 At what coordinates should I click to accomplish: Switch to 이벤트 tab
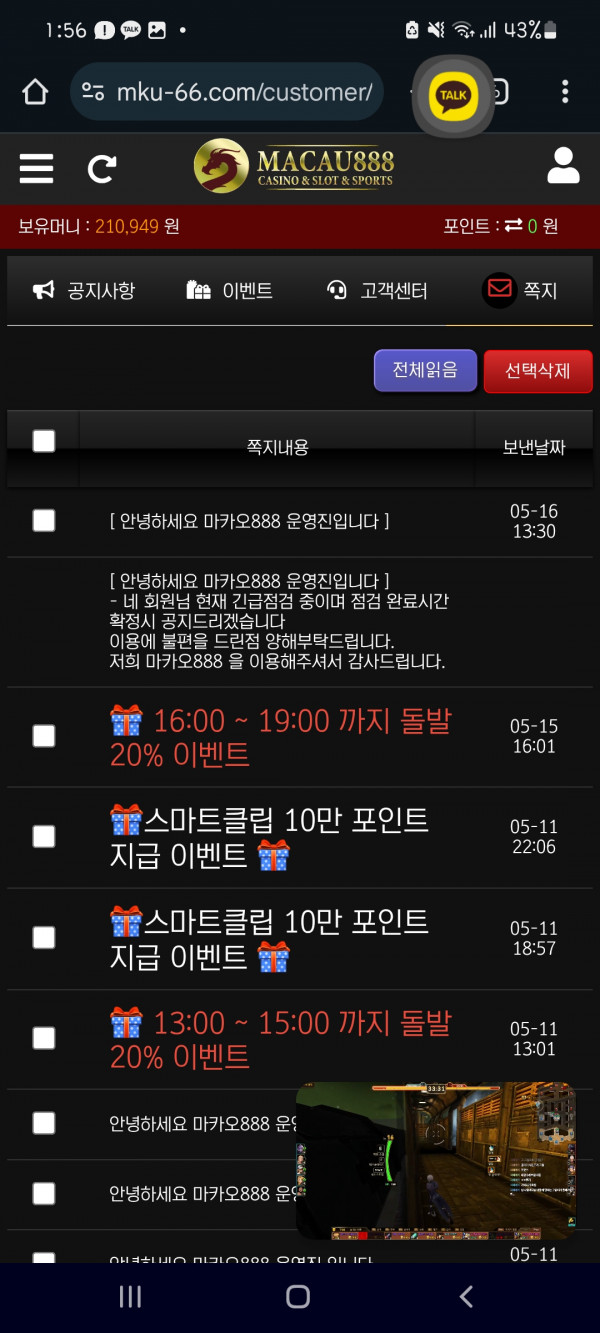click(230, 291)
